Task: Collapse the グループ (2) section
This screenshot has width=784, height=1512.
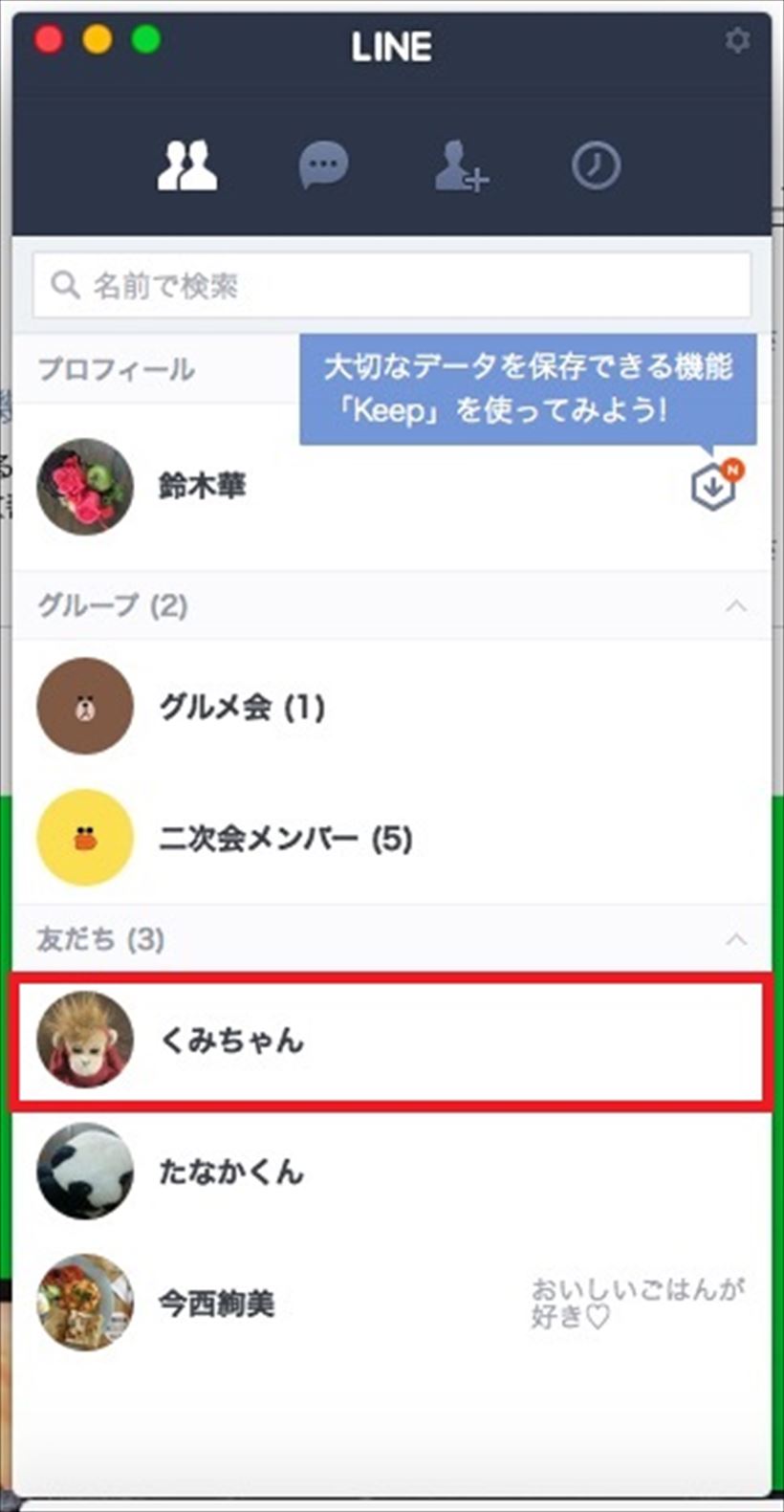Action: 735,606
